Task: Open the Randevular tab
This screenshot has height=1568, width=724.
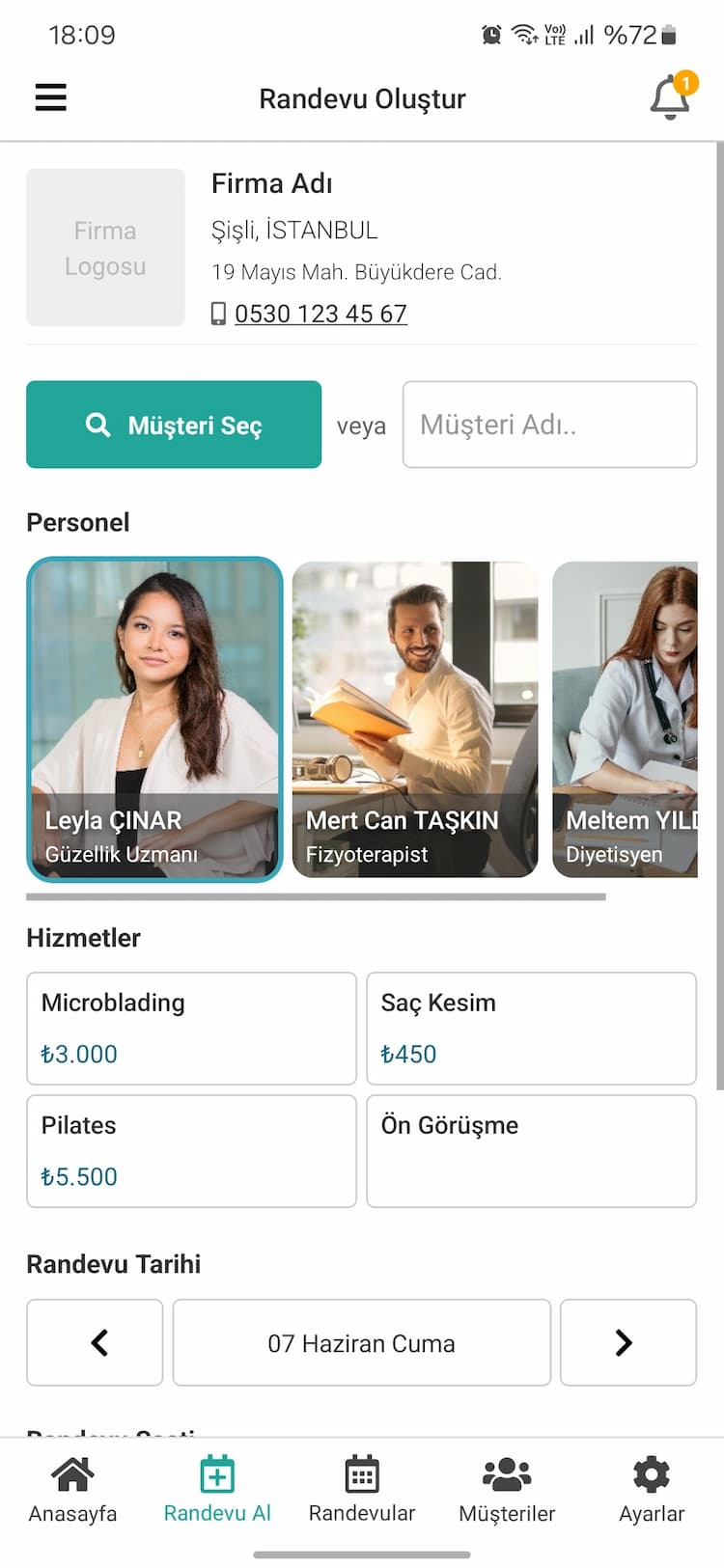Action: coord(362,1491)
